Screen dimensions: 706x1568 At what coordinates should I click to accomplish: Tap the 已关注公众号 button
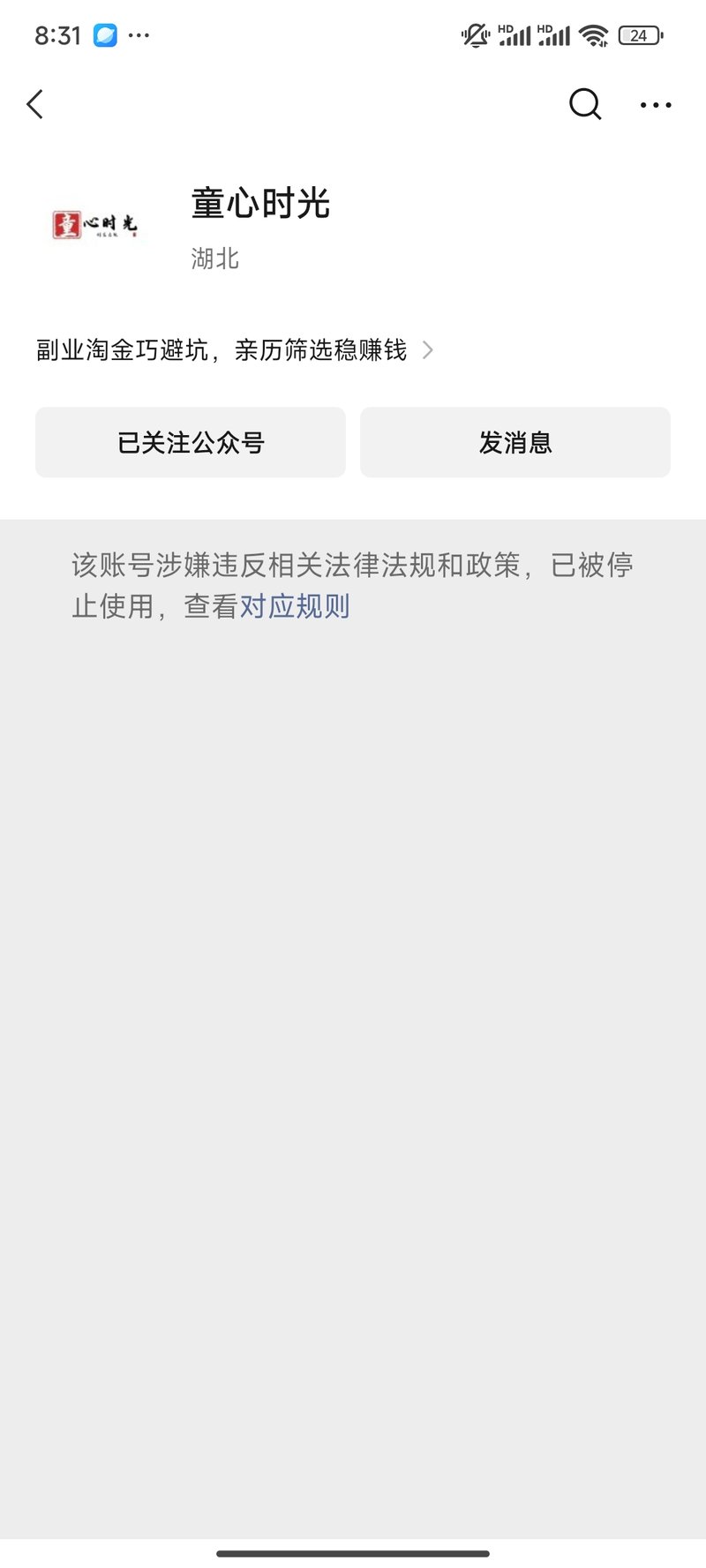[x=191, y=442]
